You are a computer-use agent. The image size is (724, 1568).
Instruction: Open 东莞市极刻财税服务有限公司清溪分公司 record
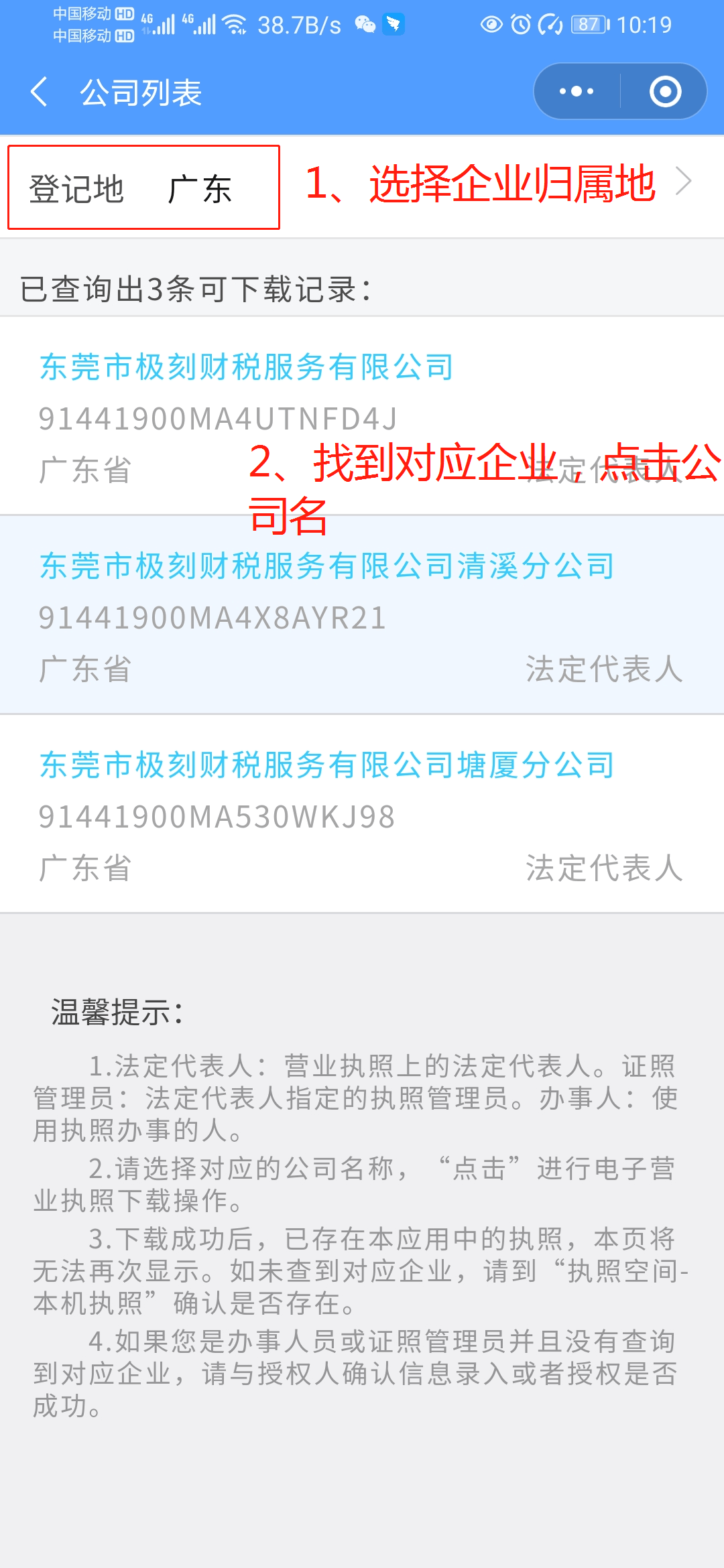click(326, 566)
